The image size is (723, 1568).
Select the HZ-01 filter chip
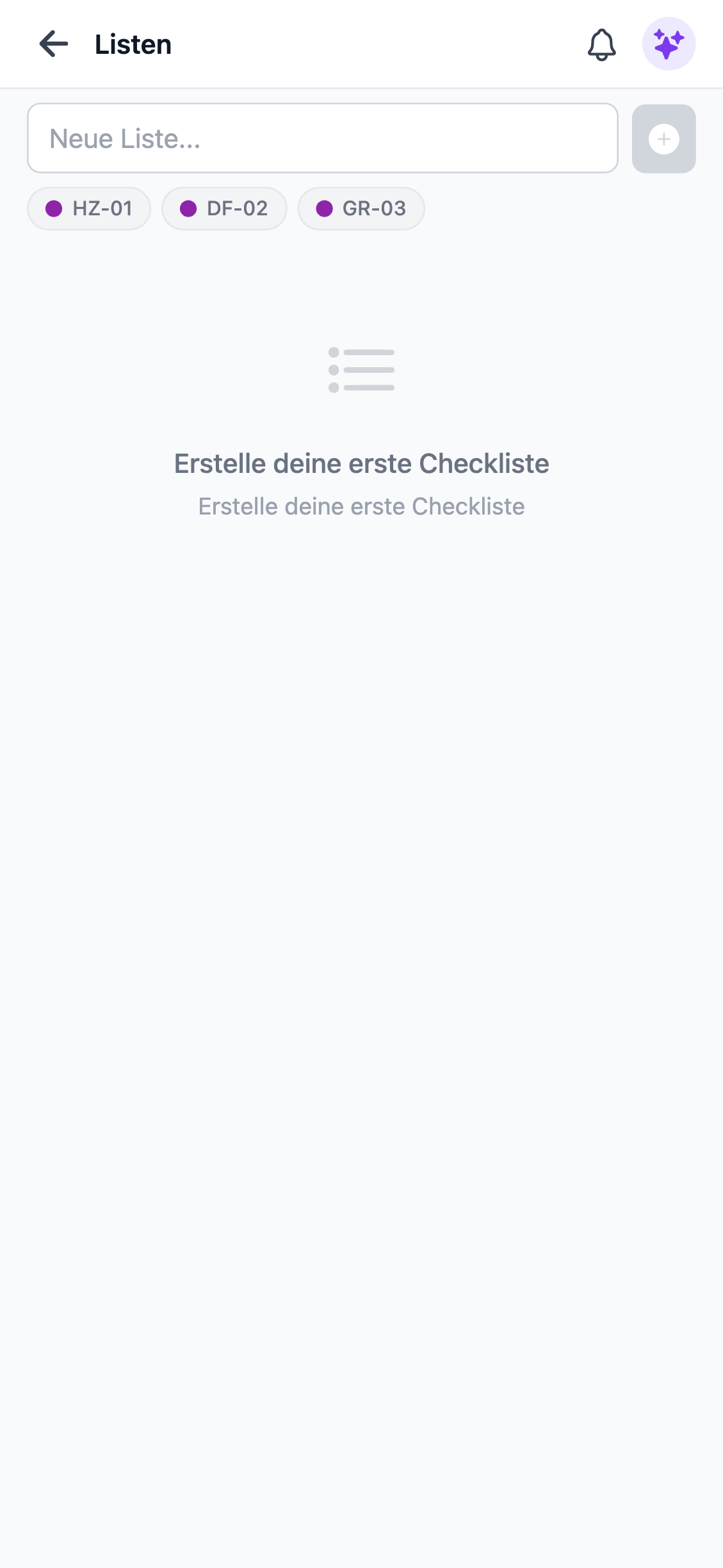click(x=88, y=208)
